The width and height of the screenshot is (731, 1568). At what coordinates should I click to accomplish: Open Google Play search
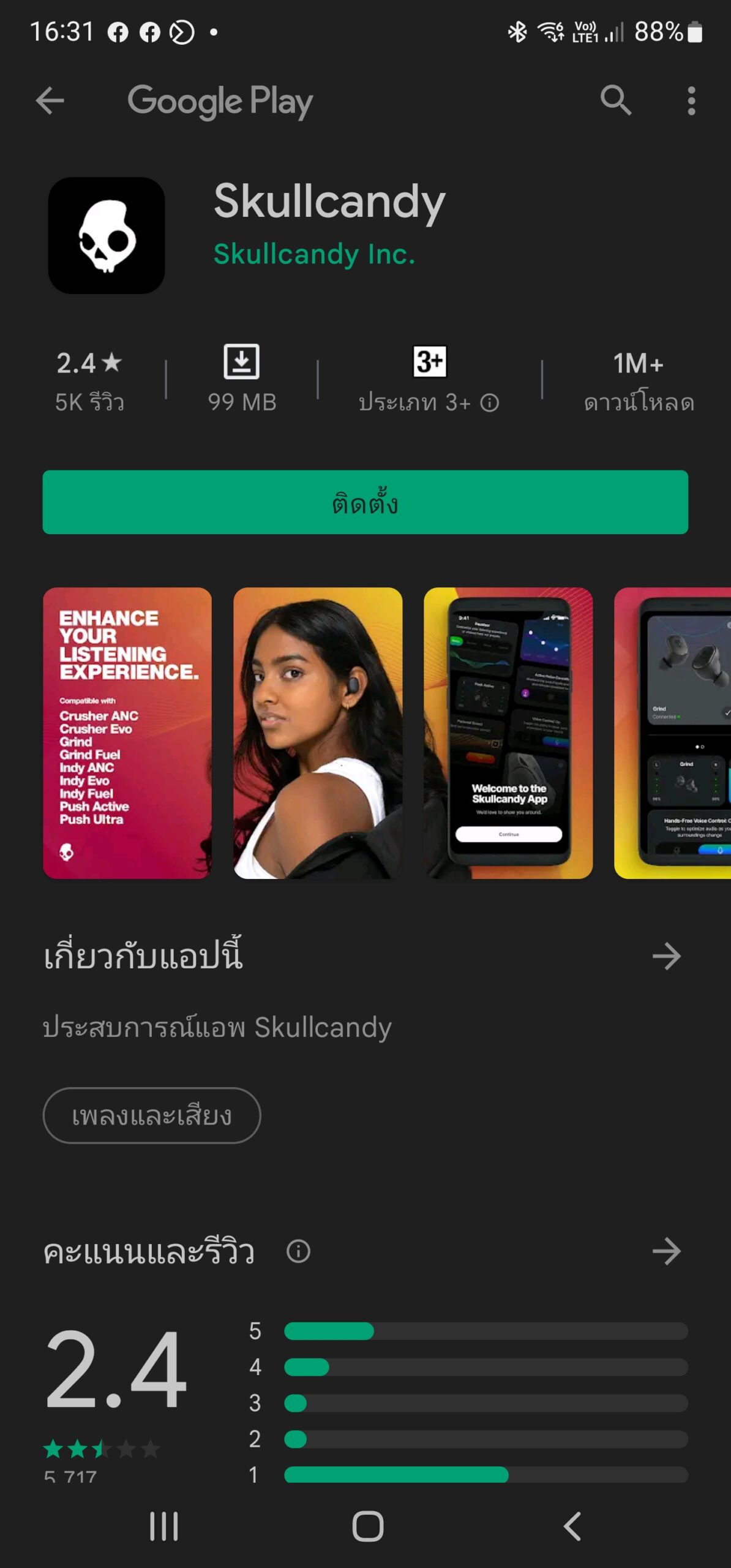615,100
